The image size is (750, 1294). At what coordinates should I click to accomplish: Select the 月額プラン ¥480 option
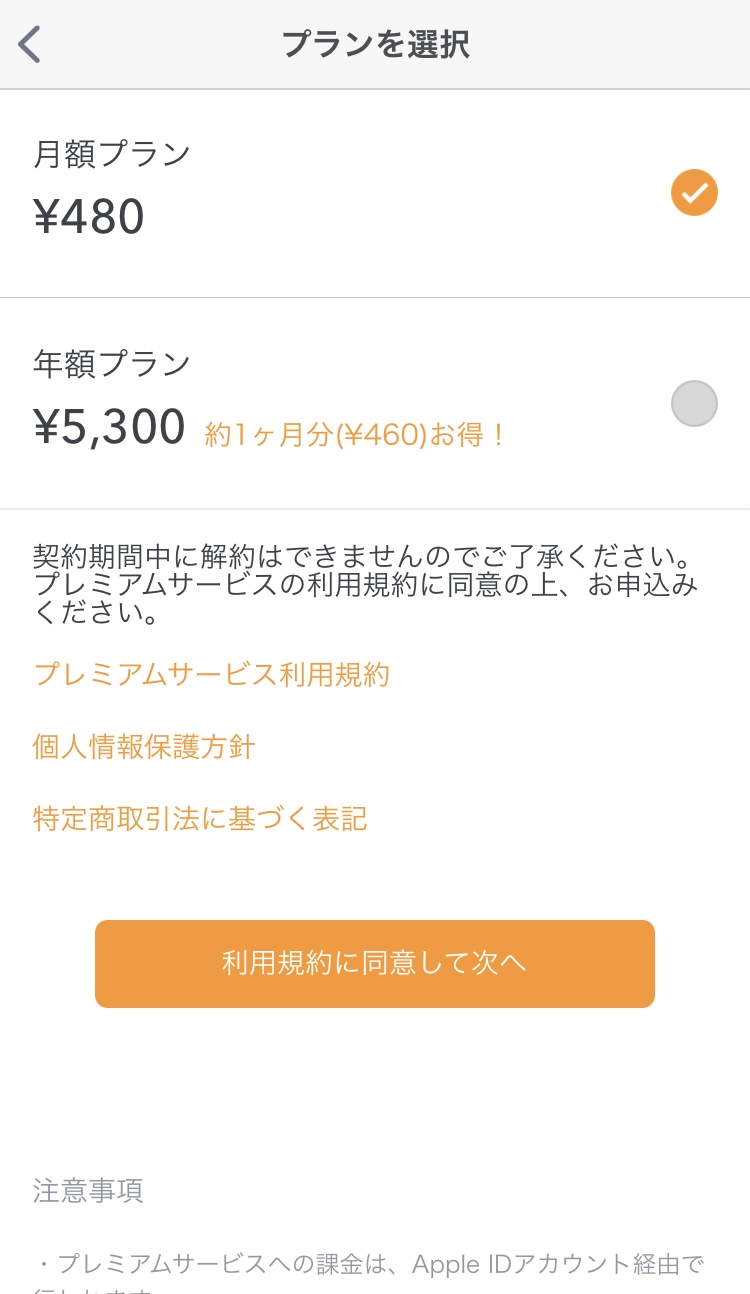(x=375, y=193)
